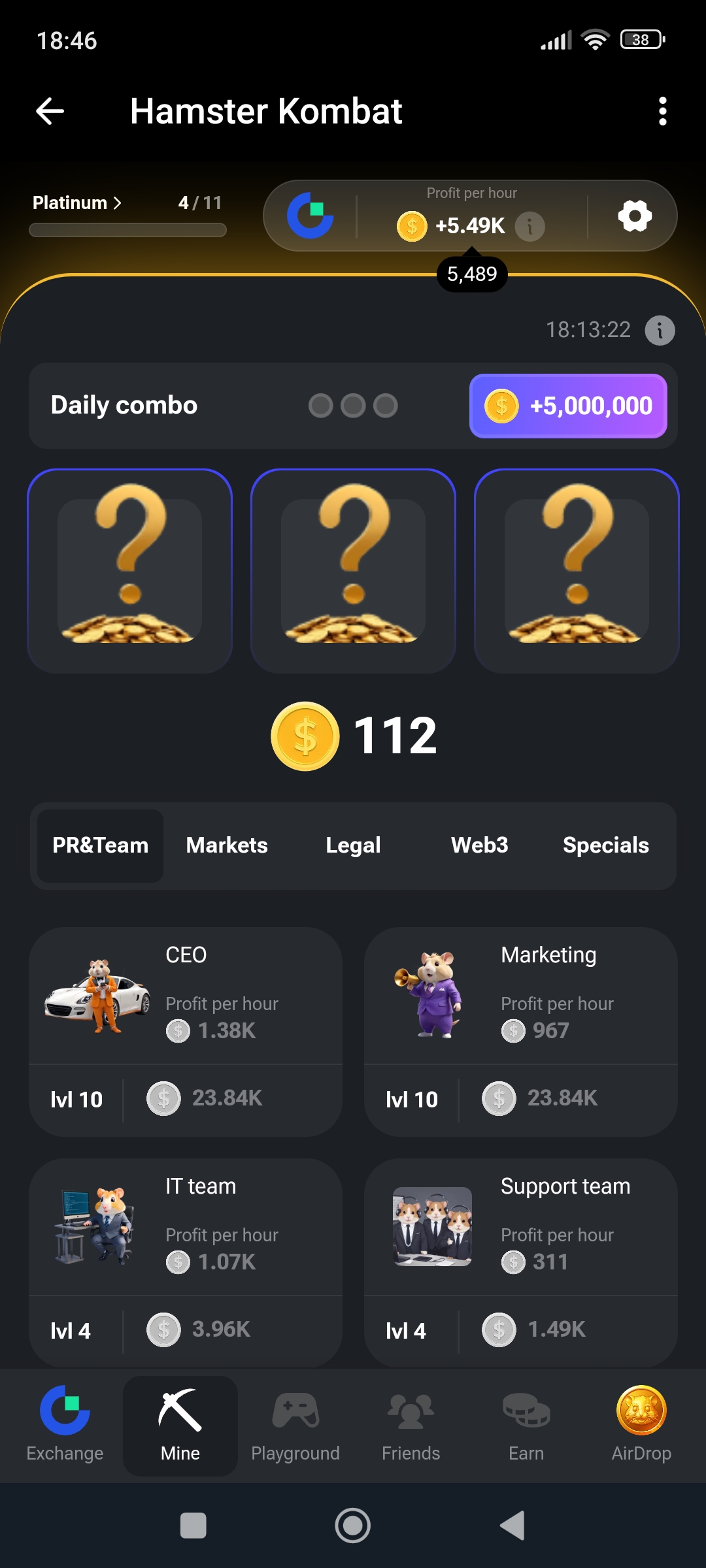Viewport: 706px width, 1568px height.
Task: Open the IT team card
Action: 186,1262
